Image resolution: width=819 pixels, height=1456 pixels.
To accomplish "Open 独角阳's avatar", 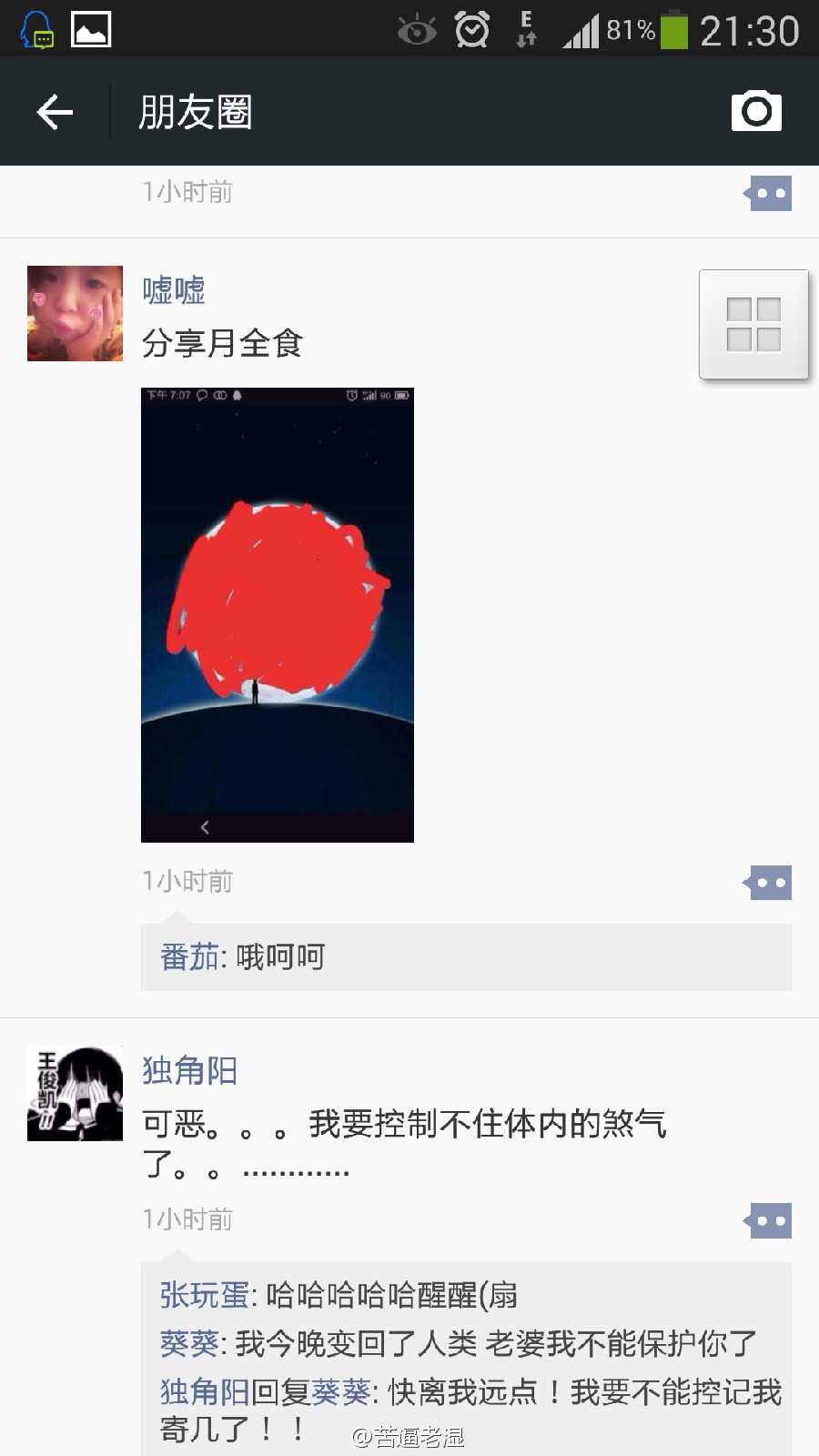I will click(x=75, y=1093).
